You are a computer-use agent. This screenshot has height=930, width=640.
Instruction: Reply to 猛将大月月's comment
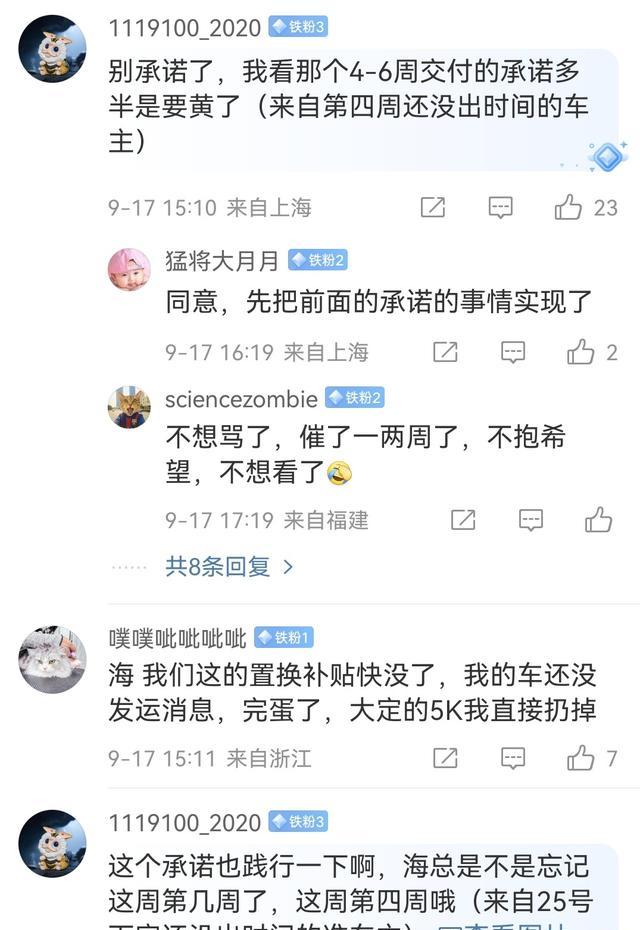[513, 352]
